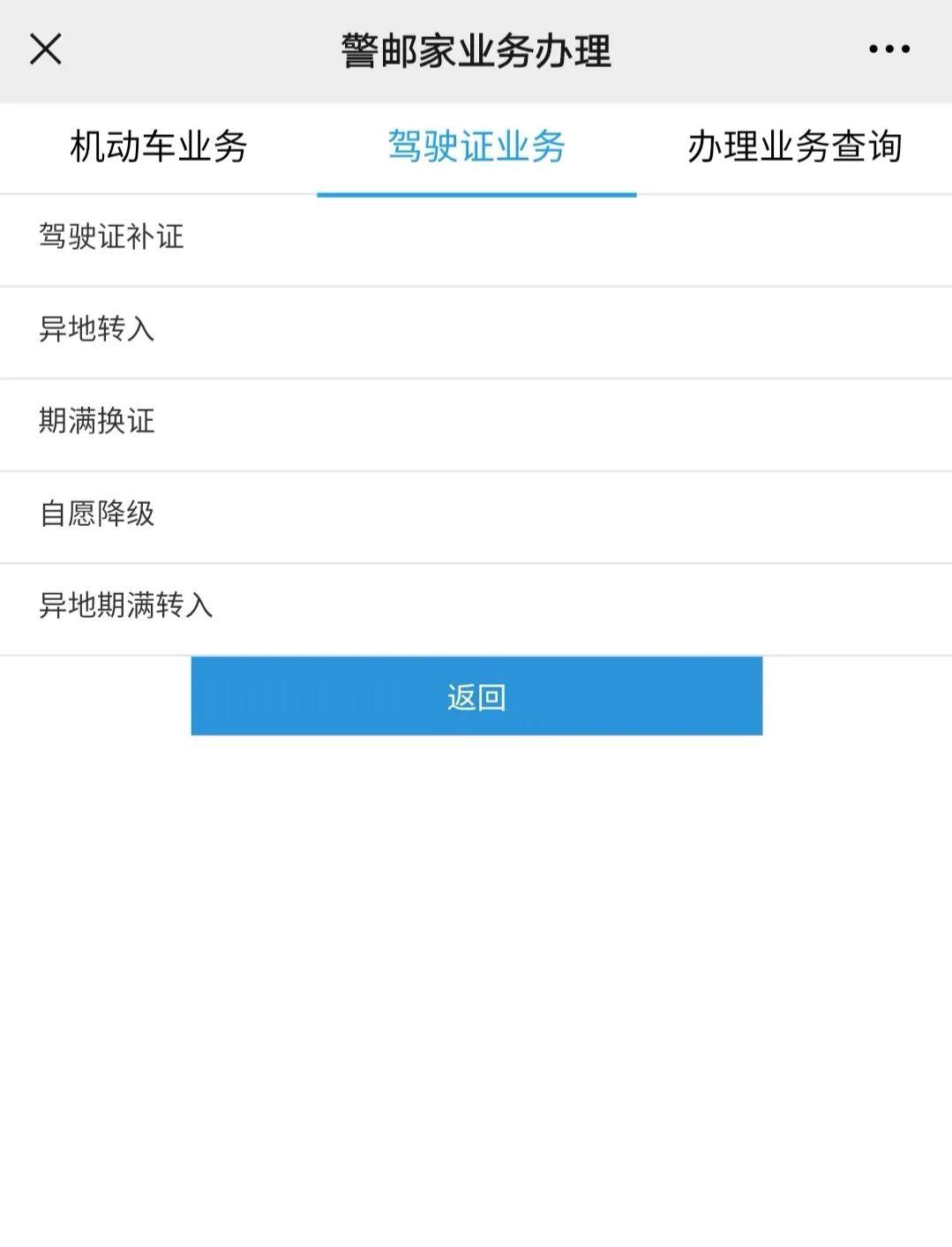The image size is (952, 1247).
Task: Switch to the 机动车业务 tab
Action: tap(159, 146)
